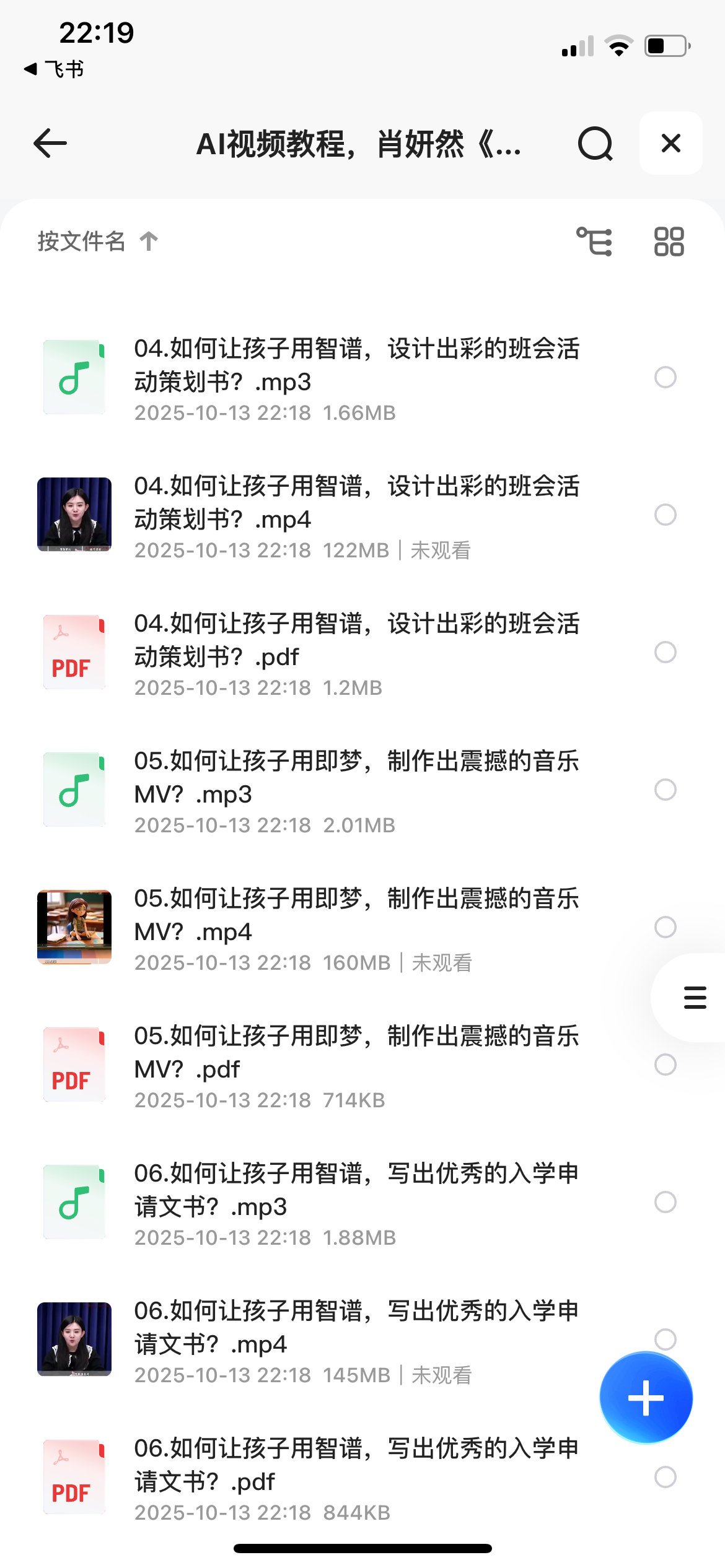Go back using the arrow icon
Image resolution: width=725 pixels, height=1568 pixels.
click(x=50, y=144)
